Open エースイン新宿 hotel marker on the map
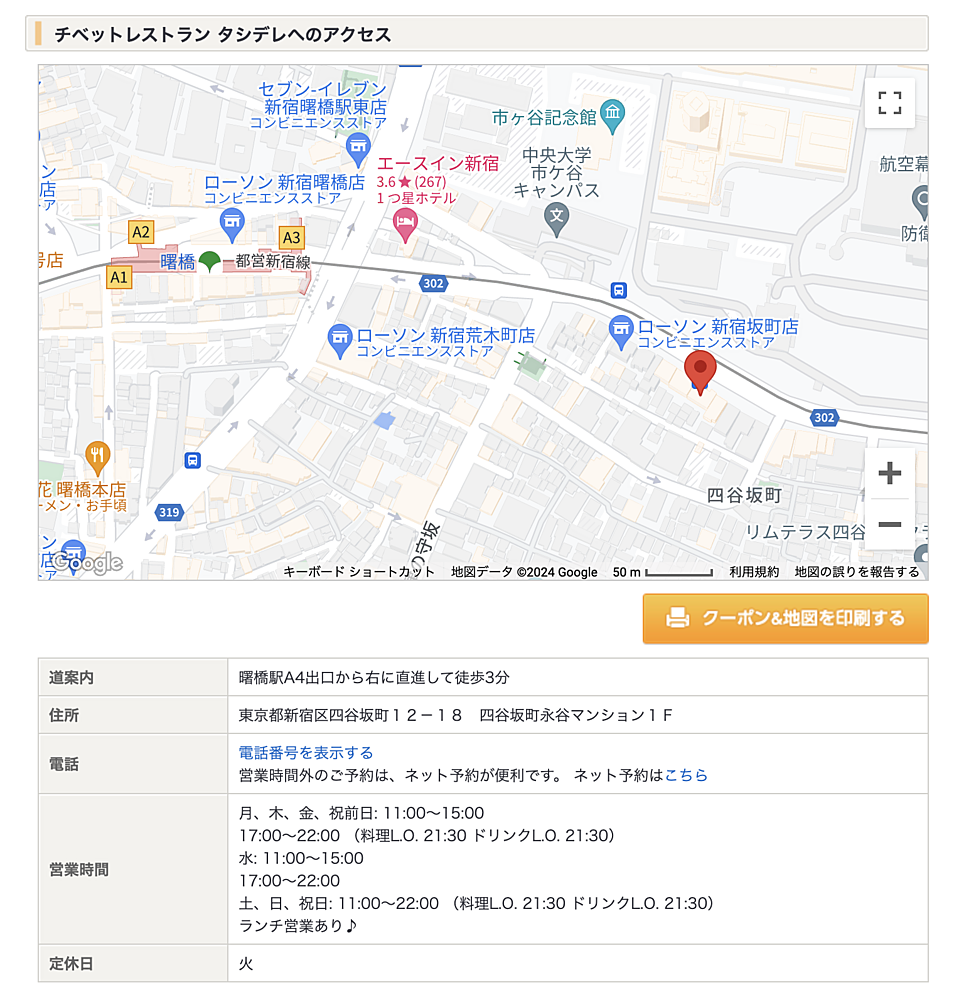The height and width of the screenshot is (1000, 959). click(x=405, y=225)
